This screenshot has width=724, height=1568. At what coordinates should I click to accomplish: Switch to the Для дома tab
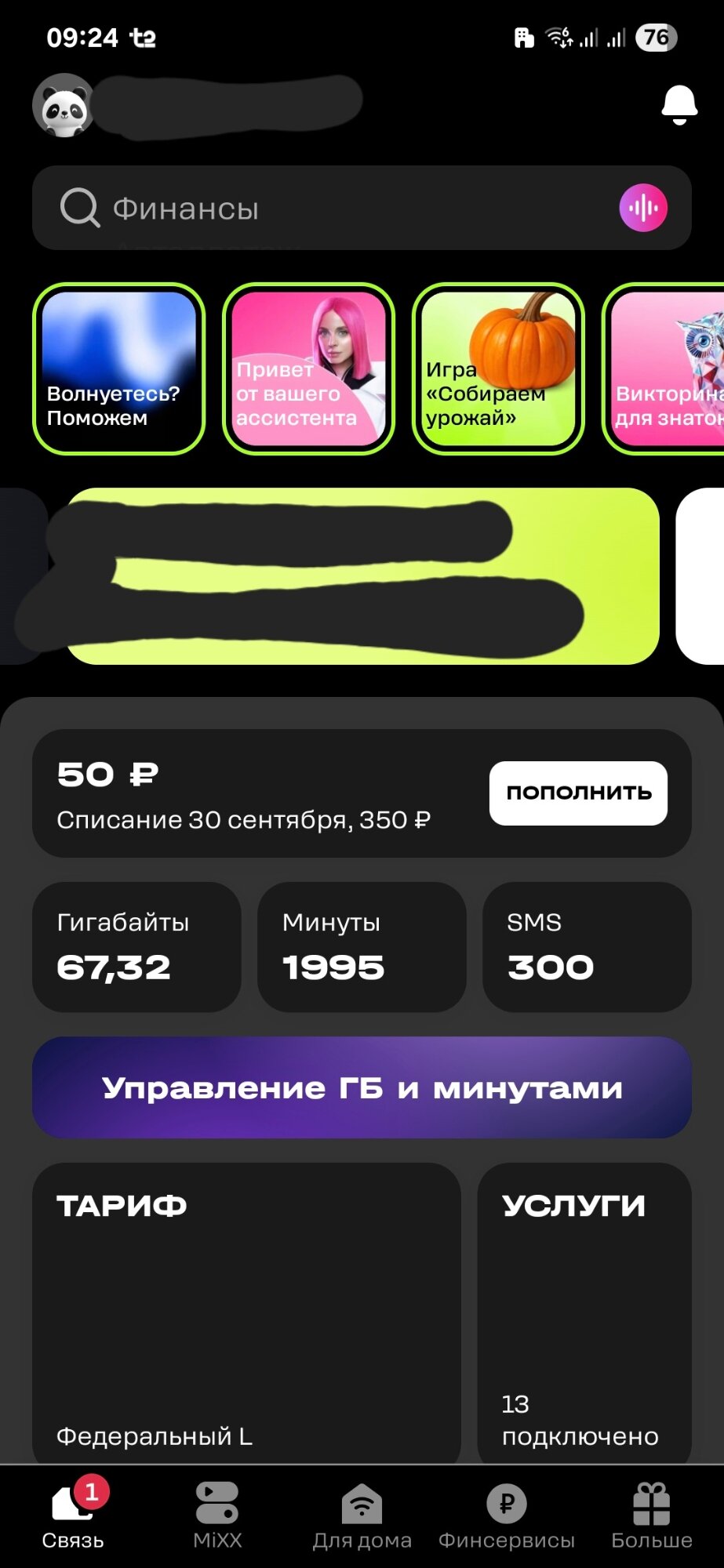pyautogui.click(x=362, y=1515)
